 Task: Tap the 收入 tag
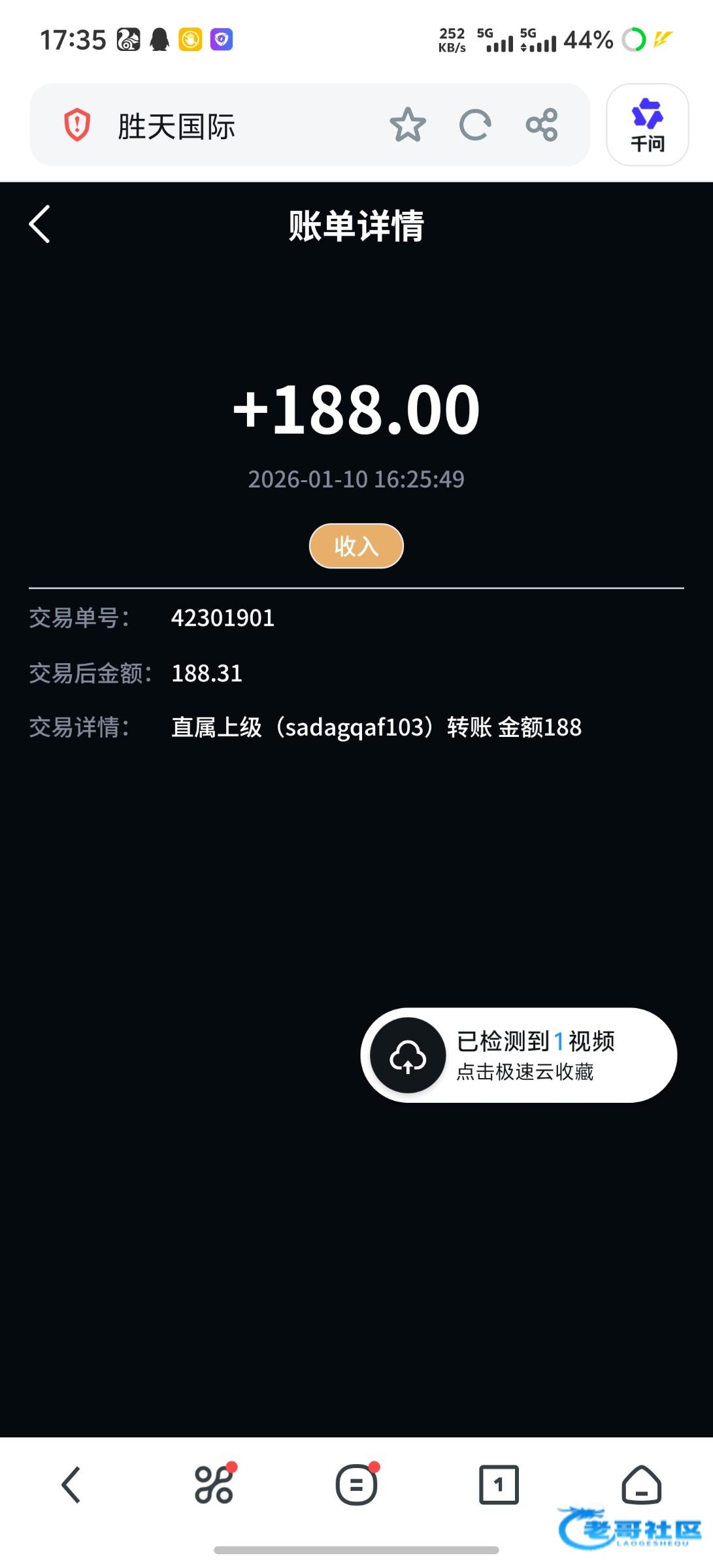coord(356,546)
